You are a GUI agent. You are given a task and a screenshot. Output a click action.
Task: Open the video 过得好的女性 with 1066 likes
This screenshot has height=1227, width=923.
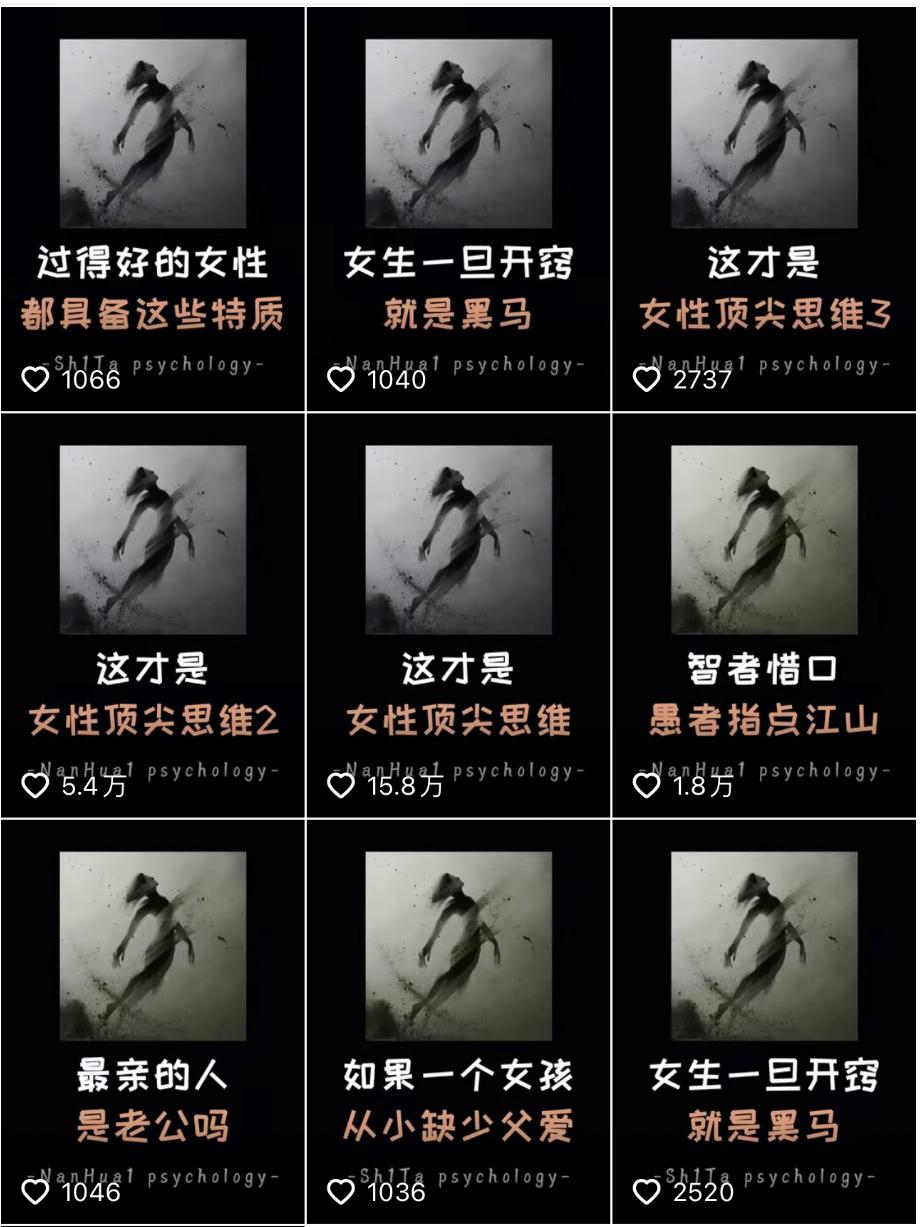tap(152, 208)
